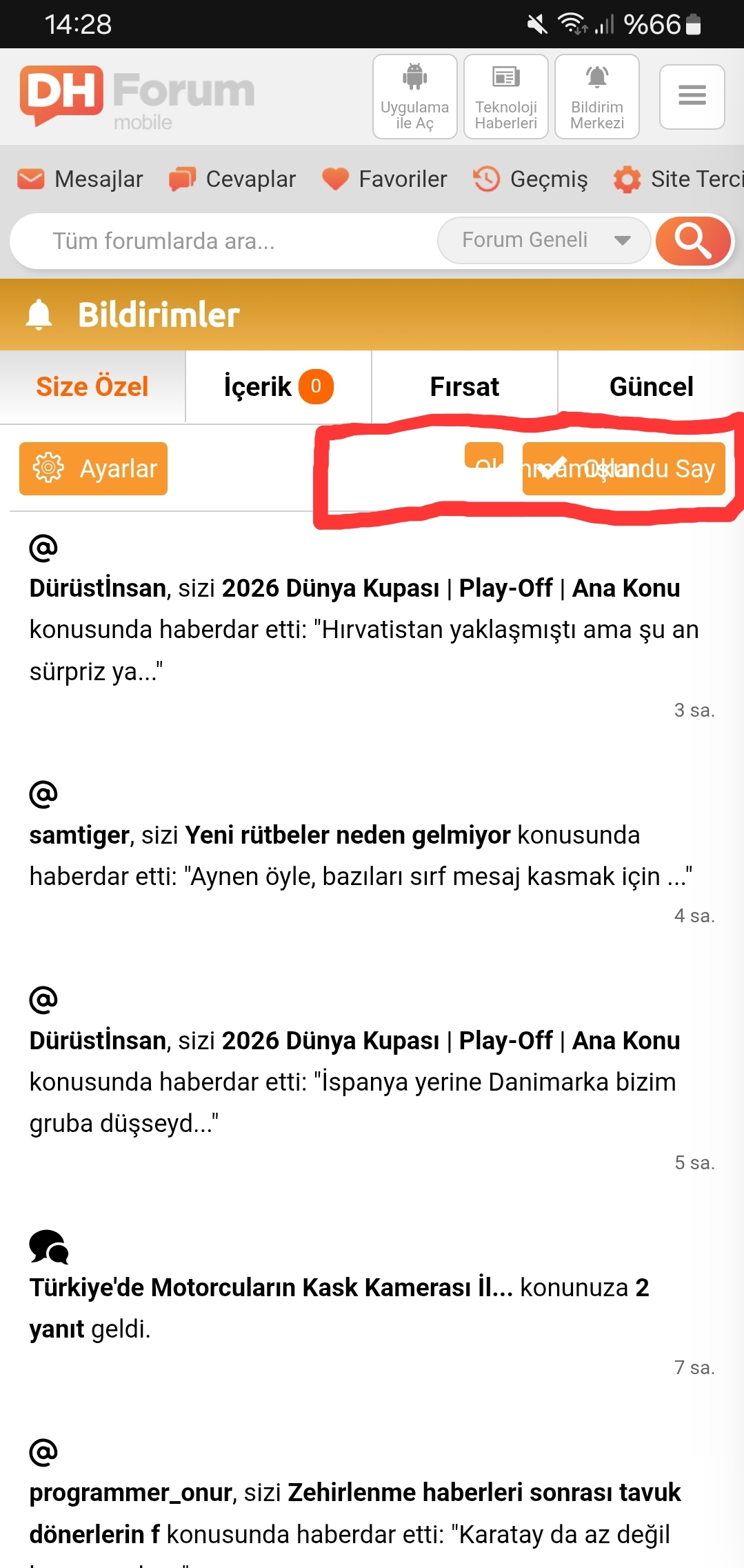The height and width of the screenshot is (1568, 744).
Task: Open Teknoloji Haberleri
Action: [x=505, y=97]
